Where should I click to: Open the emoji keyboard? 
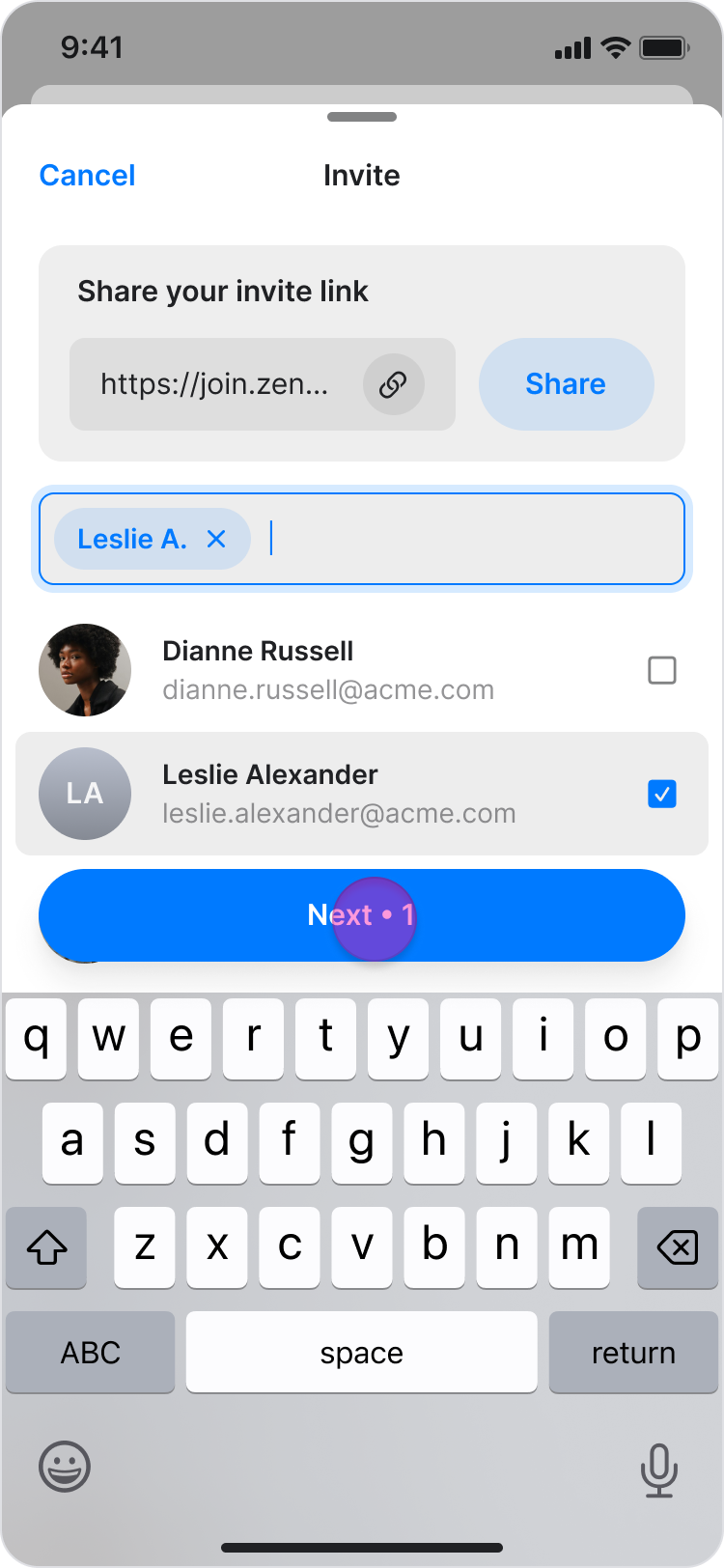[x=65, y=1467]
